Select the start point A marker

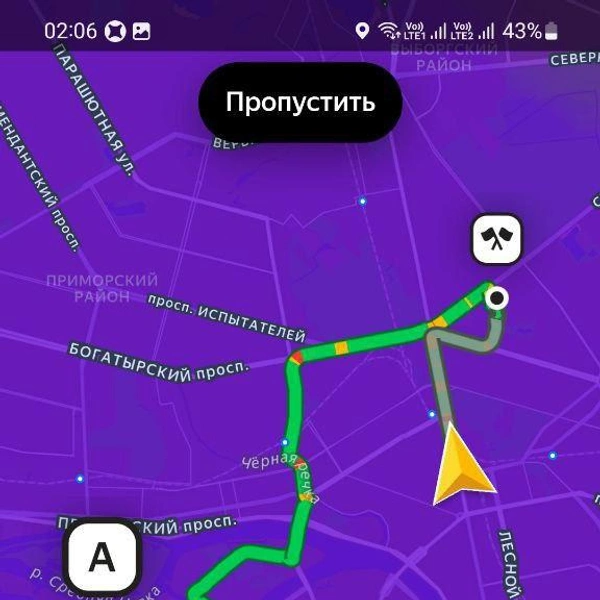click(x=102, y=557)
